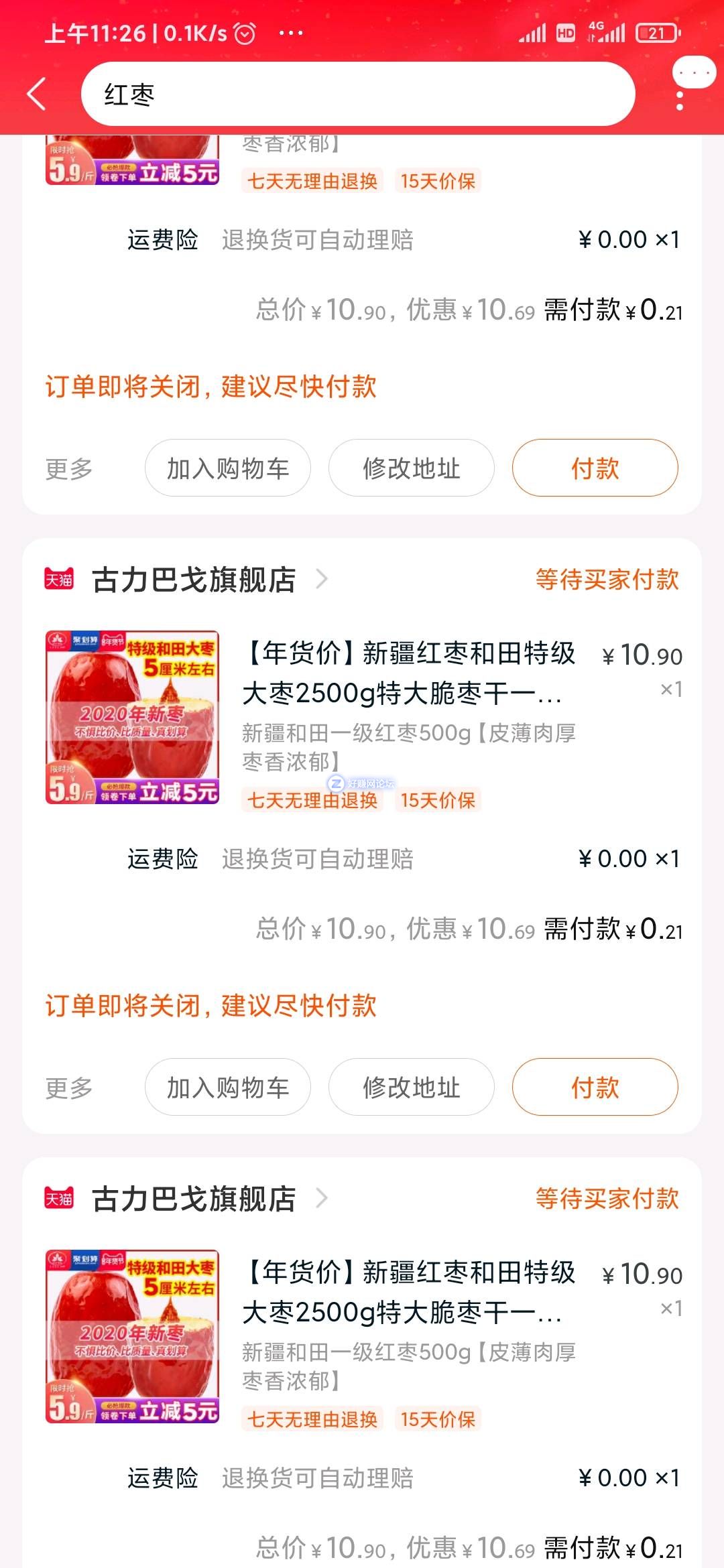
Task: Visit the bottom order's 古力巴戈旗舰店 store header
Action: pyautogui.click(x=194, y=1199)
